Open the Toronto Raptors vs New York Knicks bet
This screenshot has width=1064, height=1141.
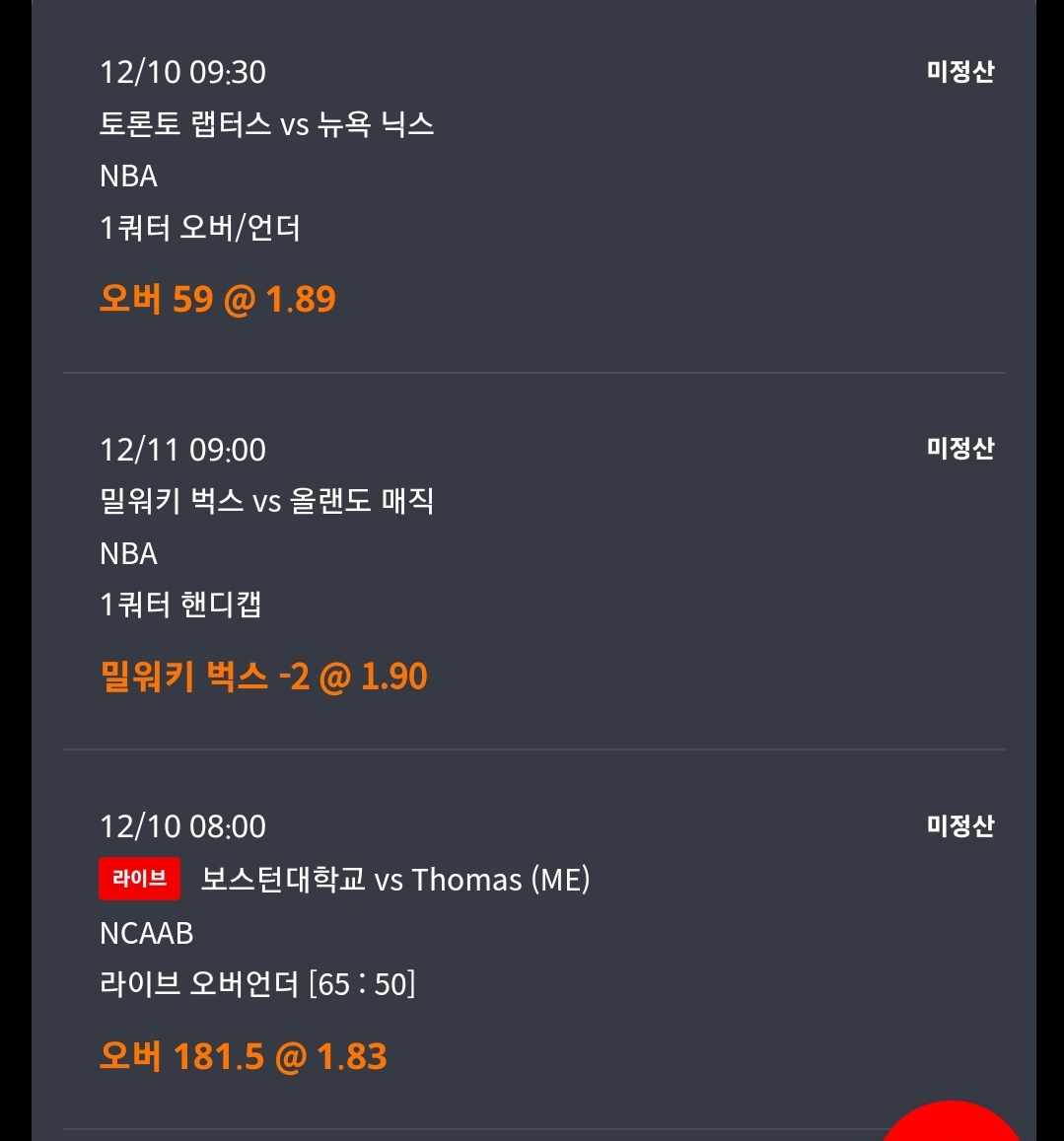[266, 125]
